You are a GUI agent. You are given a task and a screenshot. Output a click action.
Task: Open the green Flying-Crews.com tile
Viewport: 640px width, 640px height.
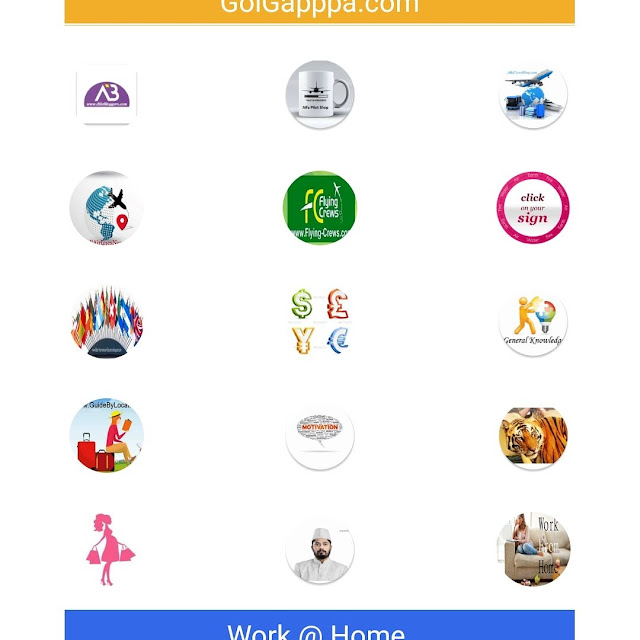coord(320,208)
